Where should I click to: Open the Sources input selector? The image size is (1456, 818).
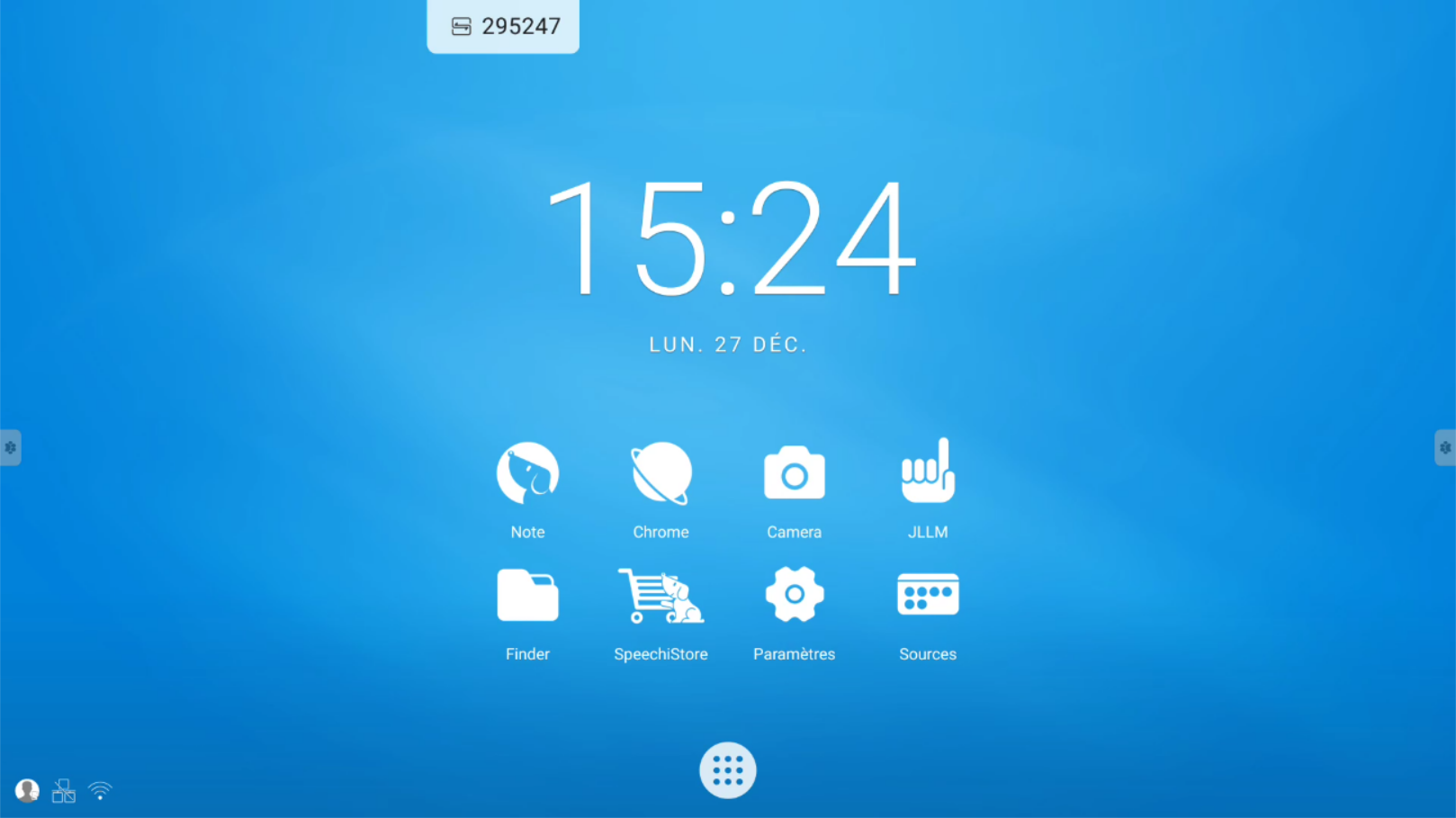click(927, 595)
